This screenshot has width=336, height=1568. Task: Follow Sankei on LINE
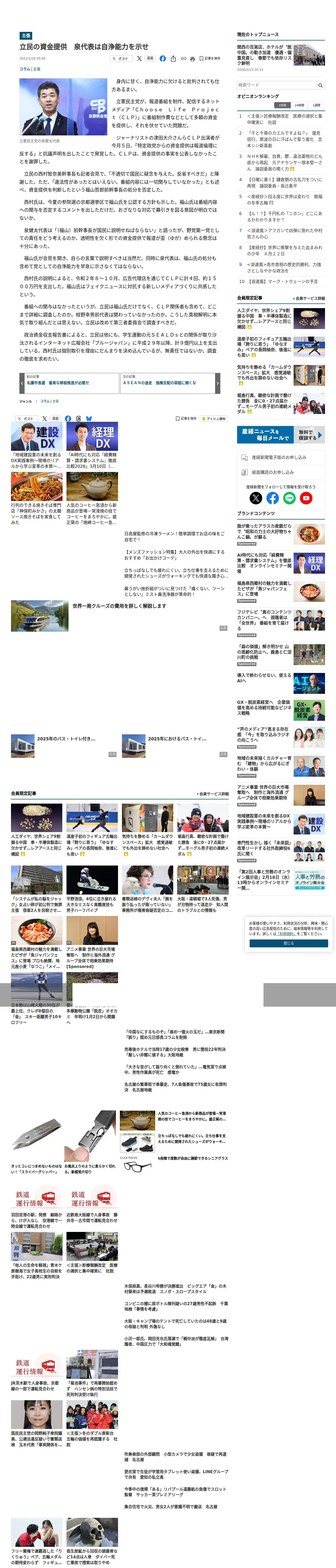coord(290,498)
